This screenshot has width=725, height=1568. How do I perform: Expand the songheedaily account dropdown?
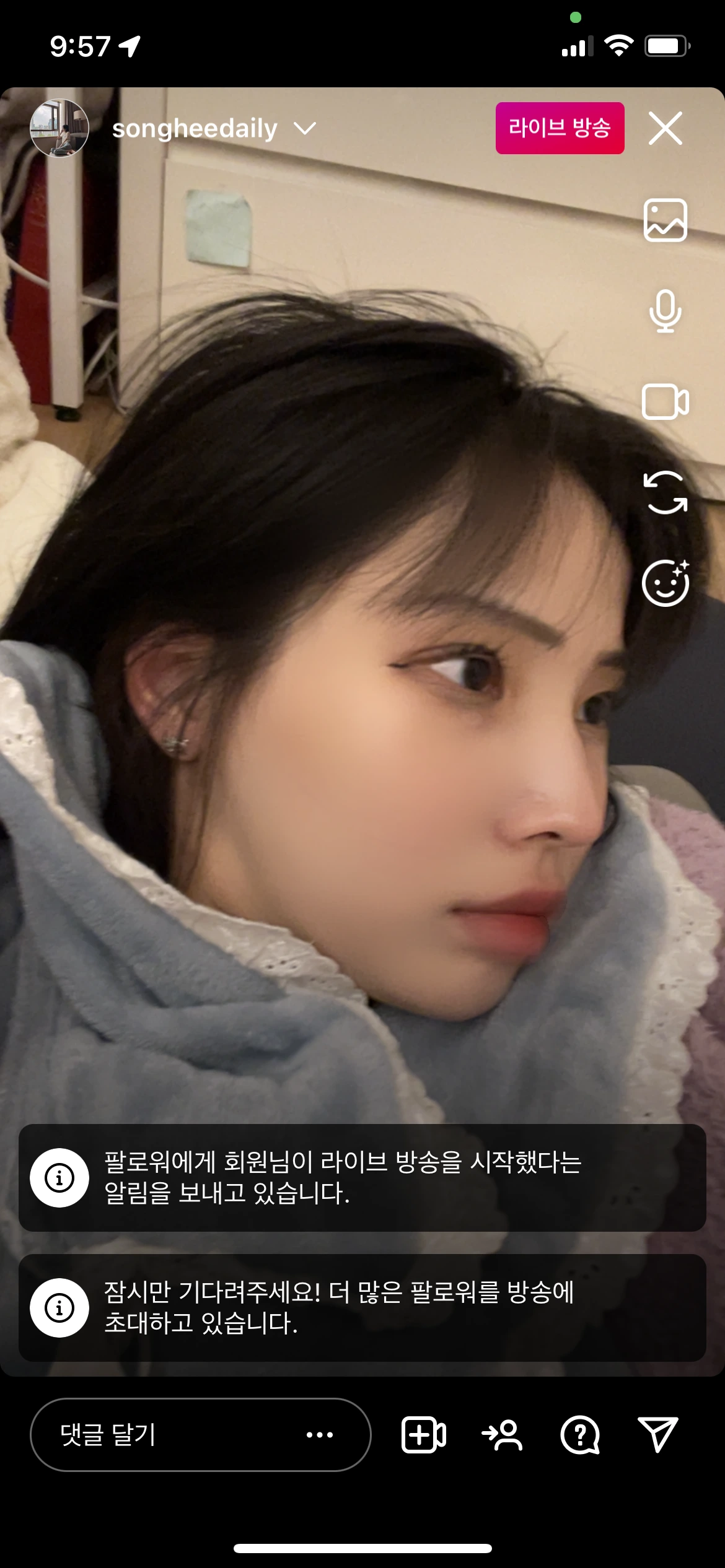pos(305,128)
